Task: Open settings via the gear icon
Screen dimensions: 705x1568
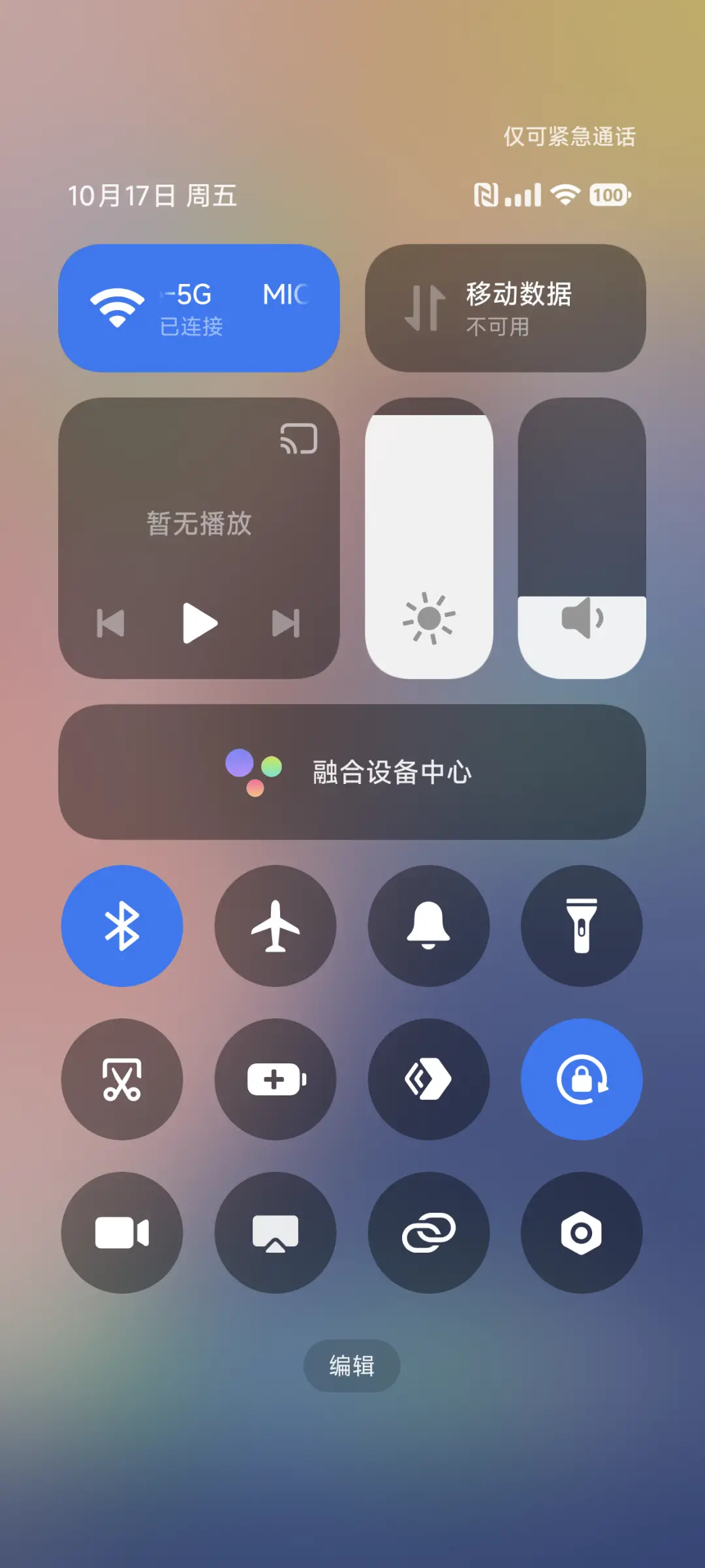Action: (581, 1232)
